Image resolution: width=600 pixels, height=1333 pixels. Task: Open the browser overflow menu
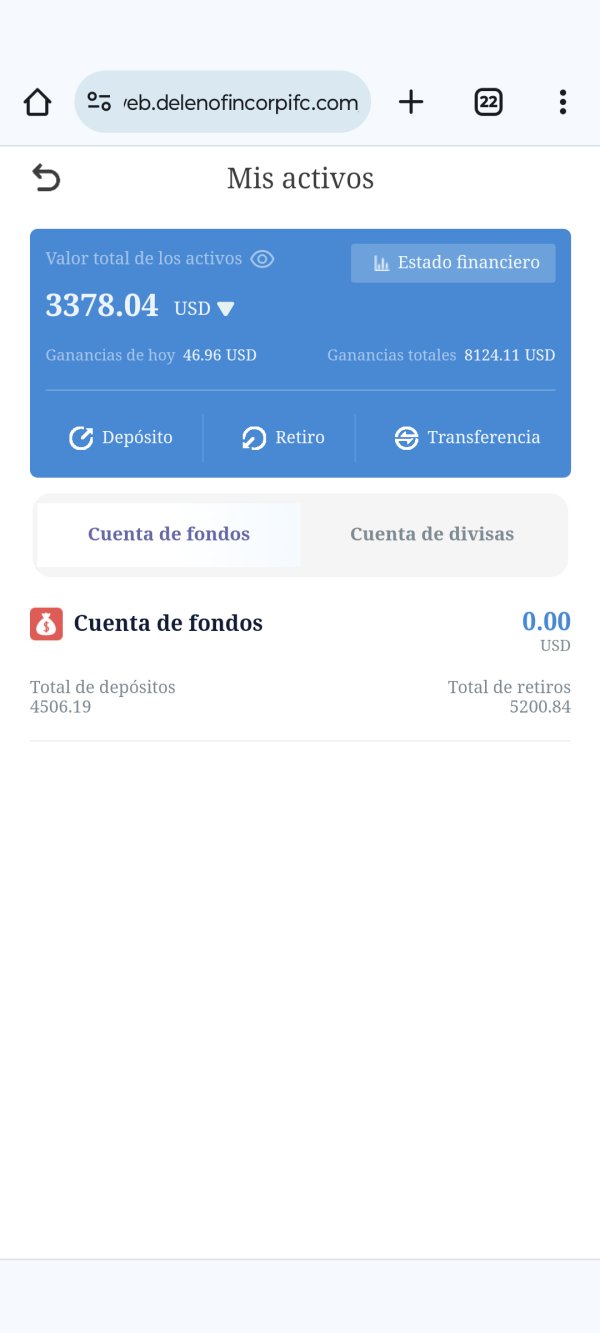[x=563, y=102]
